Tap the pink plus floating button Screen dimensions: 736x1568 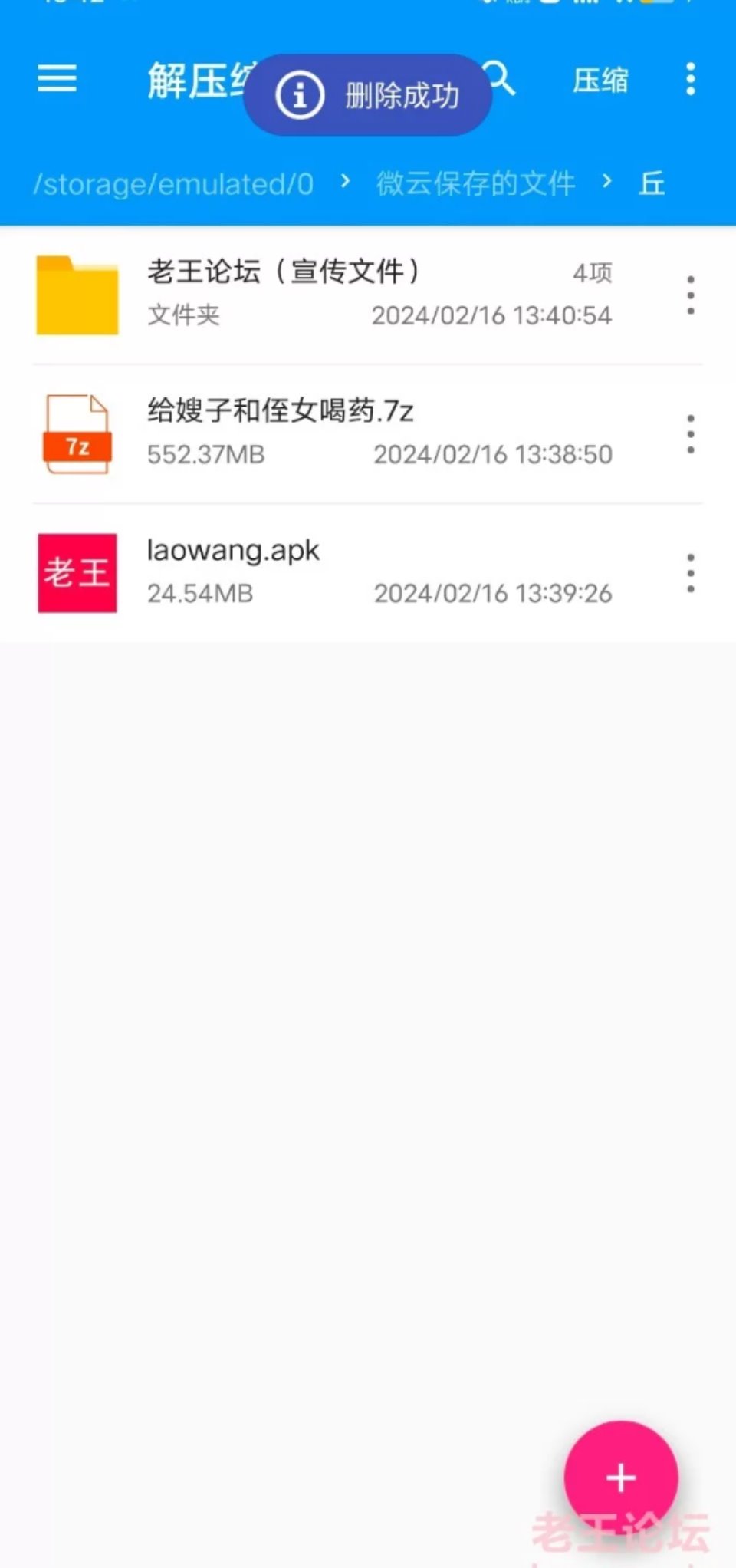tap(621, 1478)
